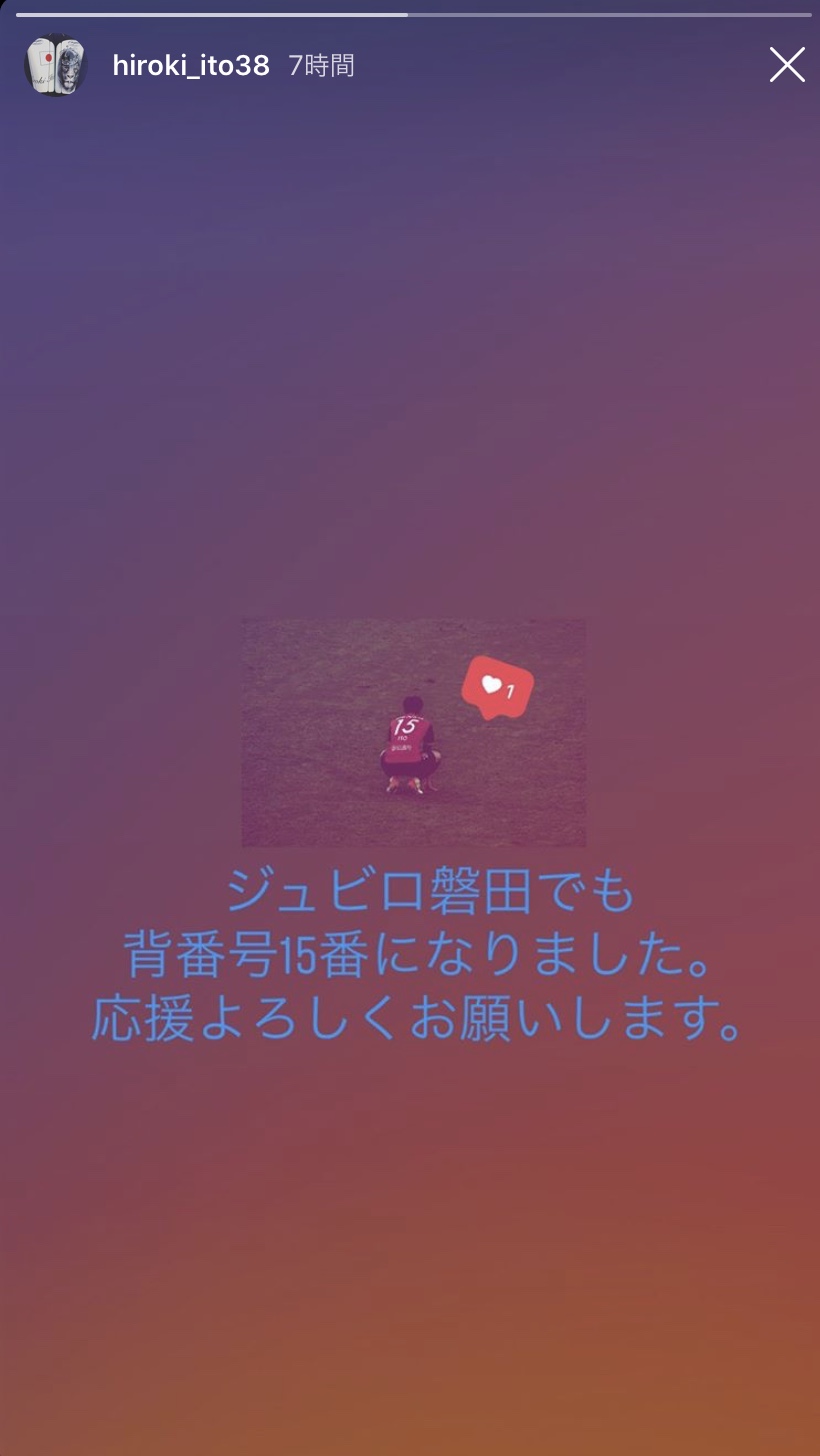Image resolution: width=820 pixels, height=1456 pixels.
Task: Close the story viewer
Action: (787, 65)
